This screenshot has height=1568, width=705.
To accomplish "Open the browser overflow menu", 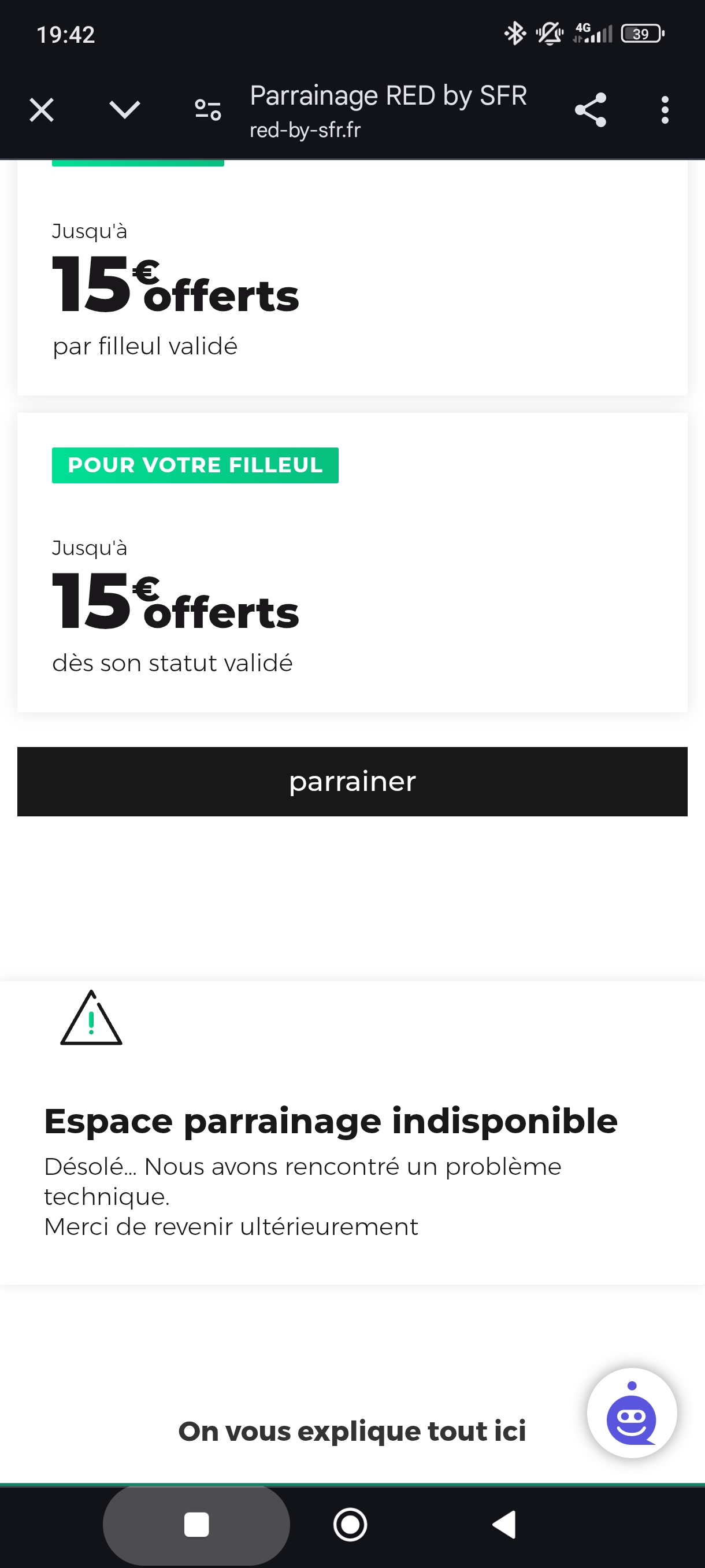I will pyautogui.click(x=664, y=110).
